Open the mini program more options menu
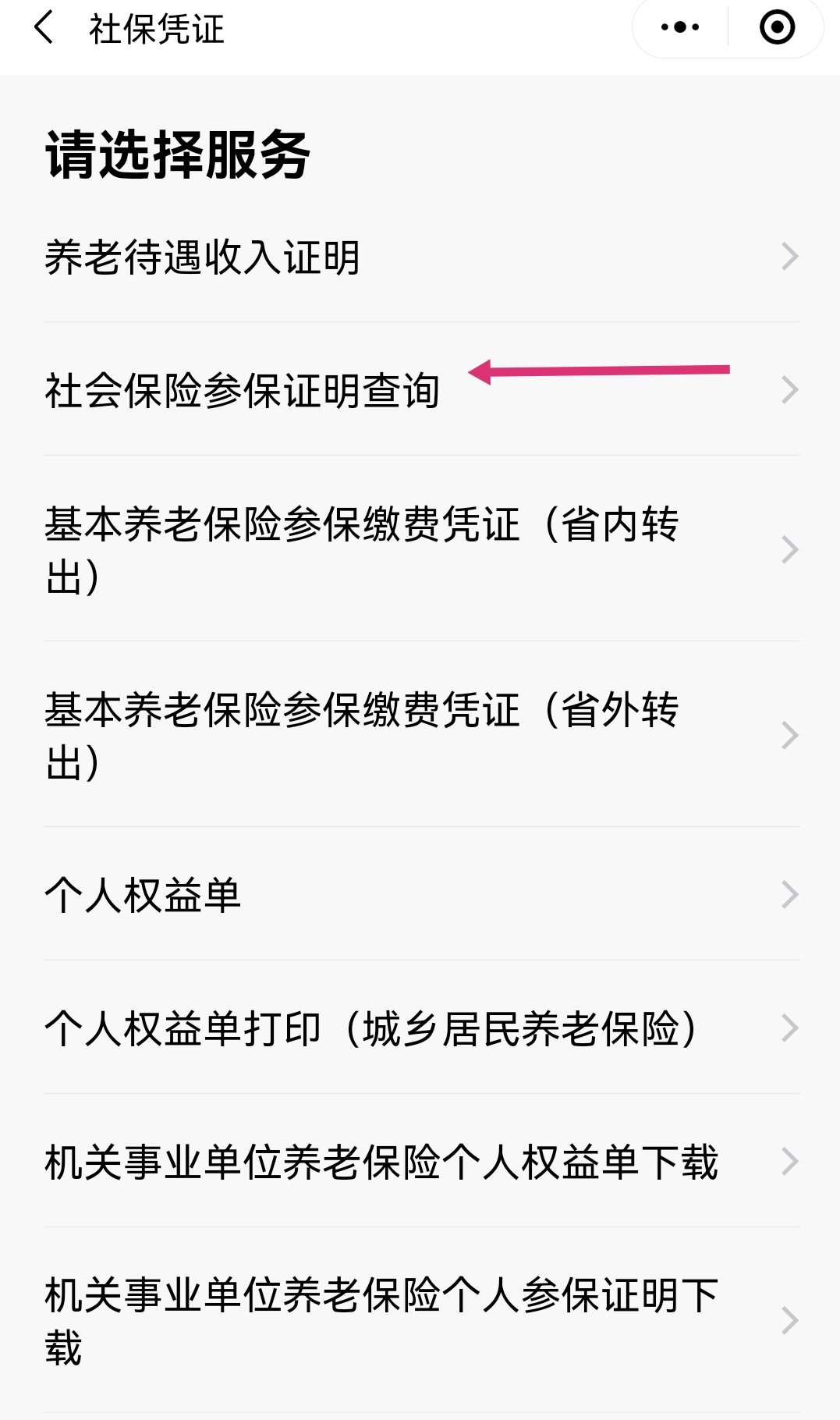The width and height of the screenshot is (840, 1420). pyautogui.click(x=679, y=28)
